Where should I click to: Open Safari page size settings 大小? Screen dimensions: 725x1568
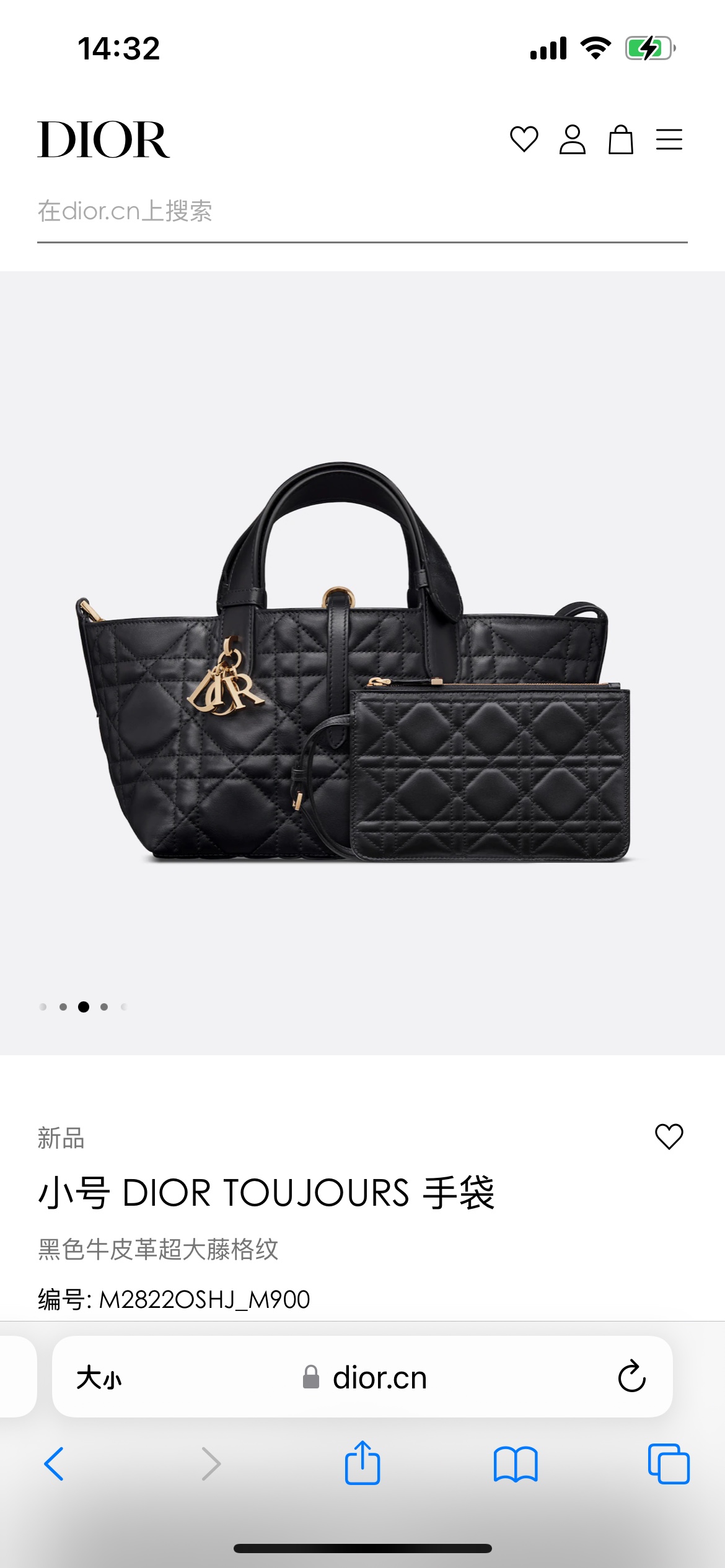[x=99, y=1379]
